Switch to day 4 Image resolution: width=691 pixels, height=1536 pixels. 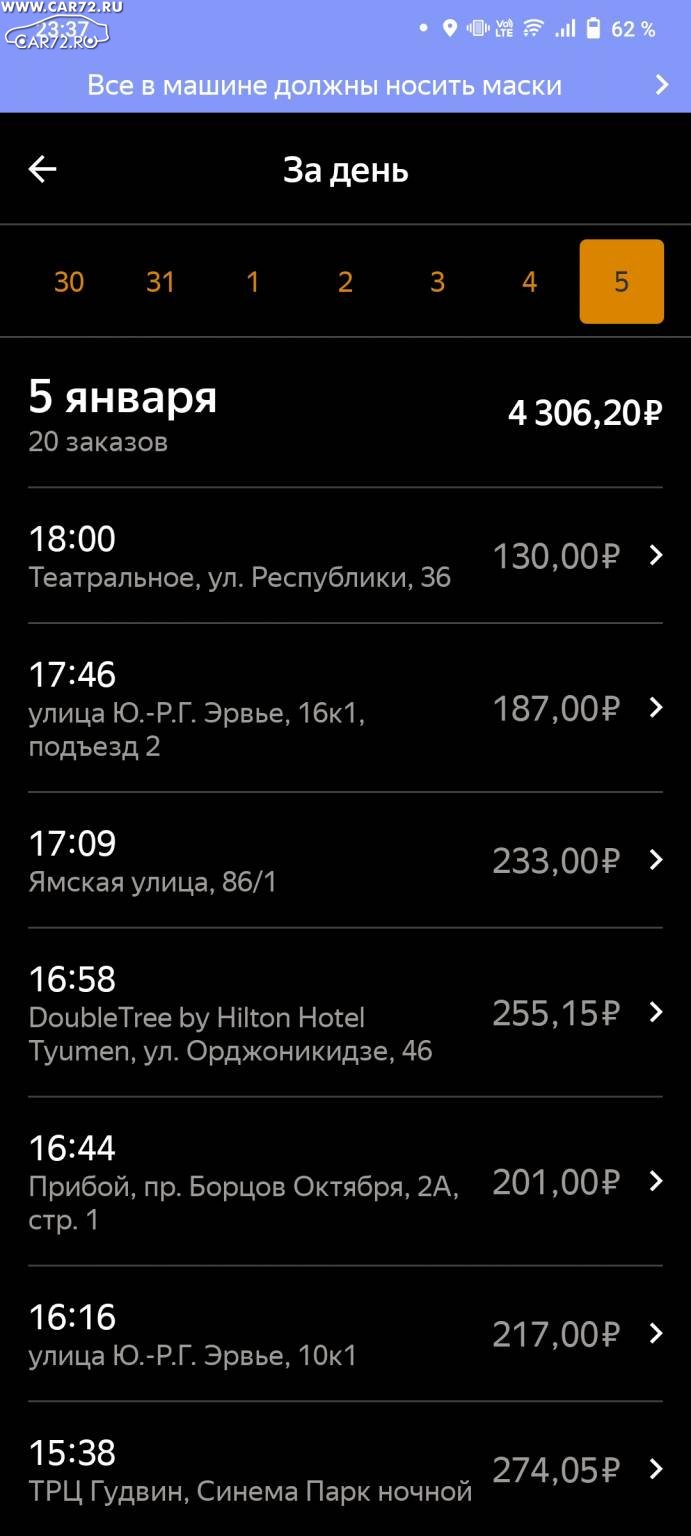click(529, 282)
